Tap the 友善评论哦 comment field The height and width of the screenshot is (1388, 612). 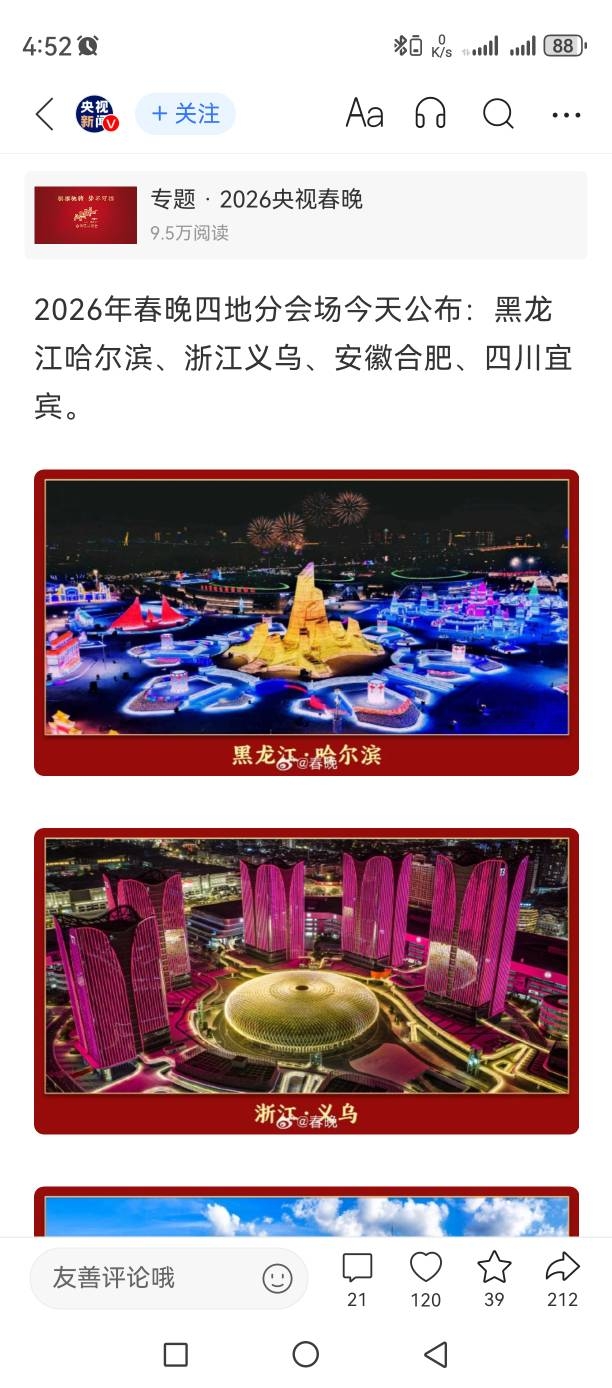[140, 1277]
